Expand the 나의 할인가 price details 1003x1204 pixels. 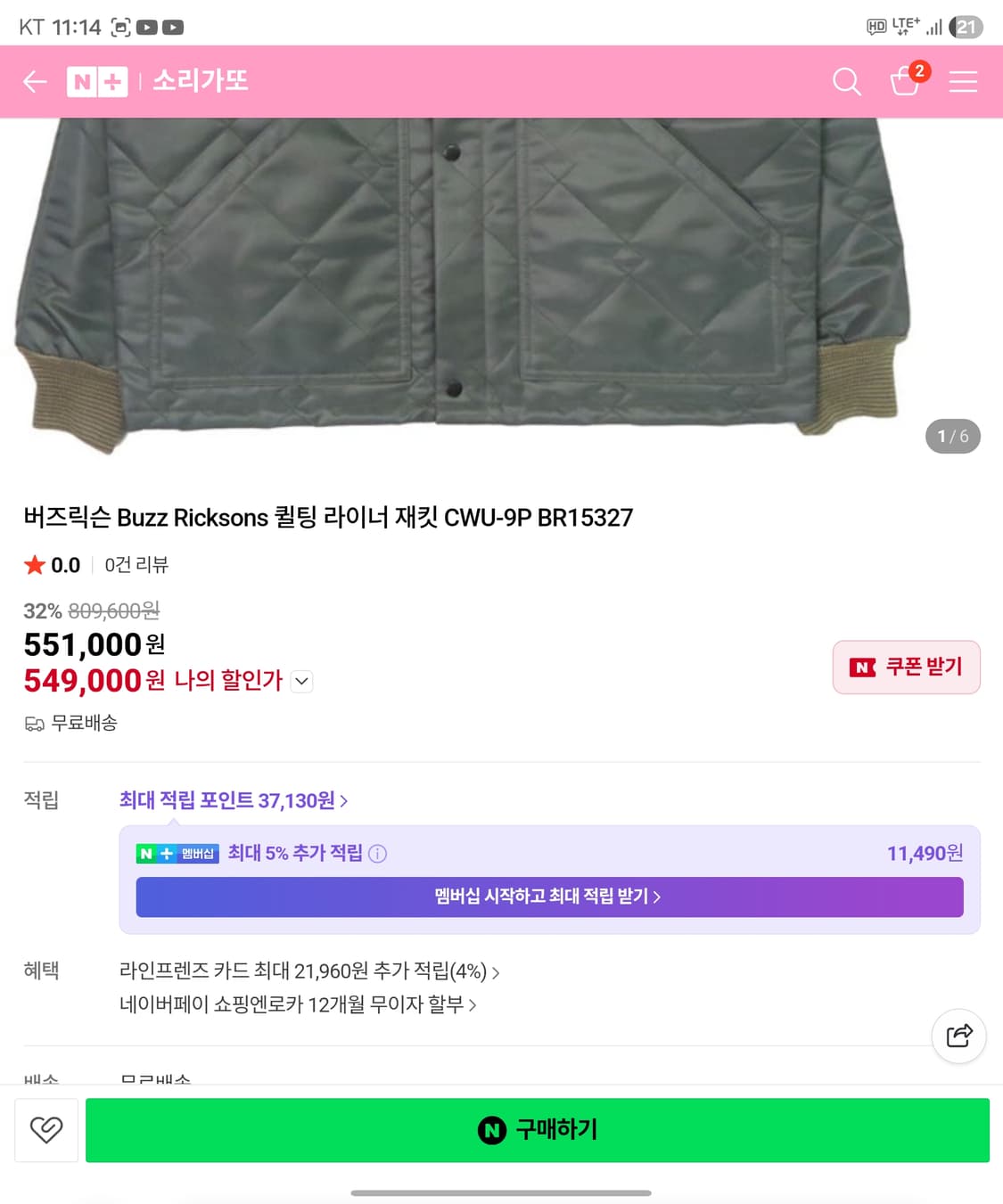pyautogui.click(x=301, y=681)
